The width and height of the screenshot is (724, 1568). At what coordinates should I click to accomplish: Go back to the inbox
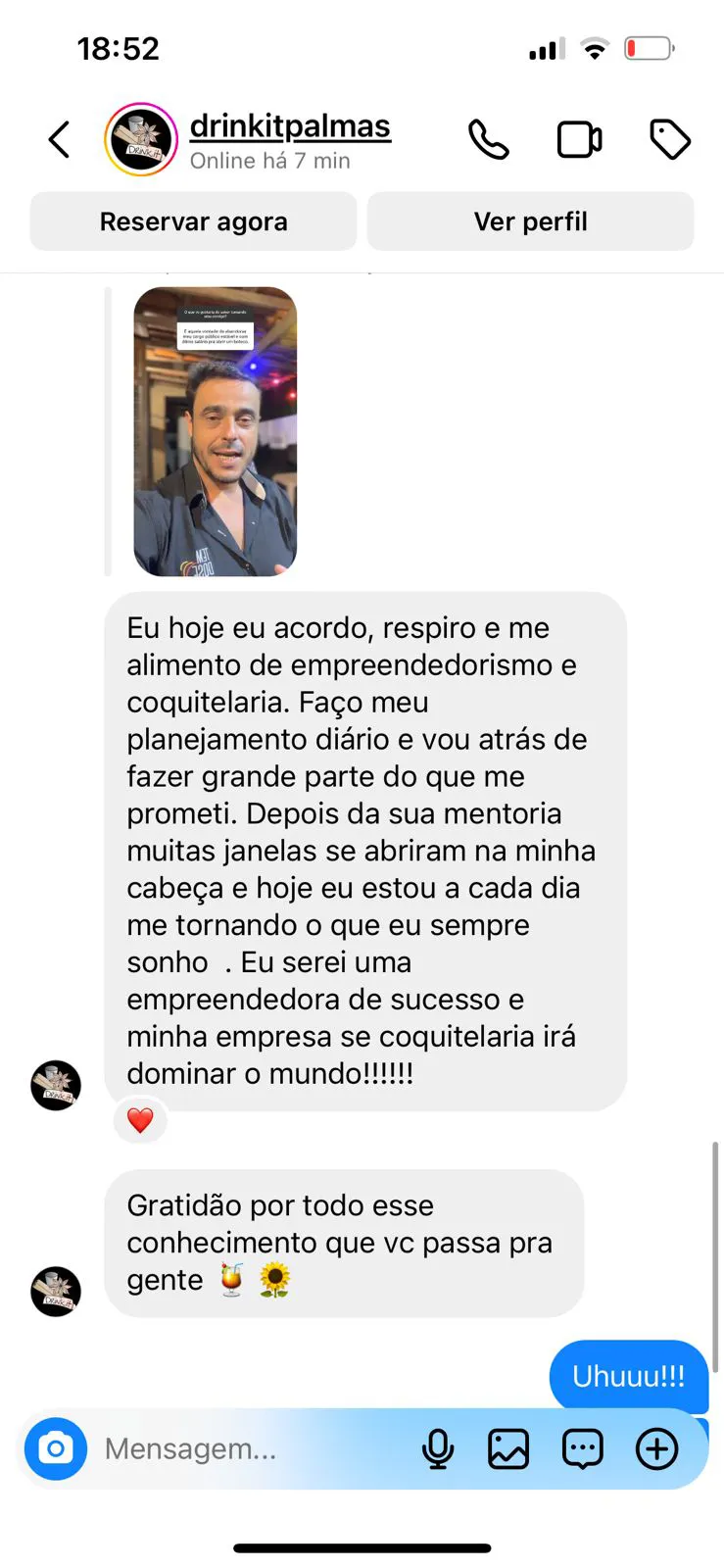[60, 139]
